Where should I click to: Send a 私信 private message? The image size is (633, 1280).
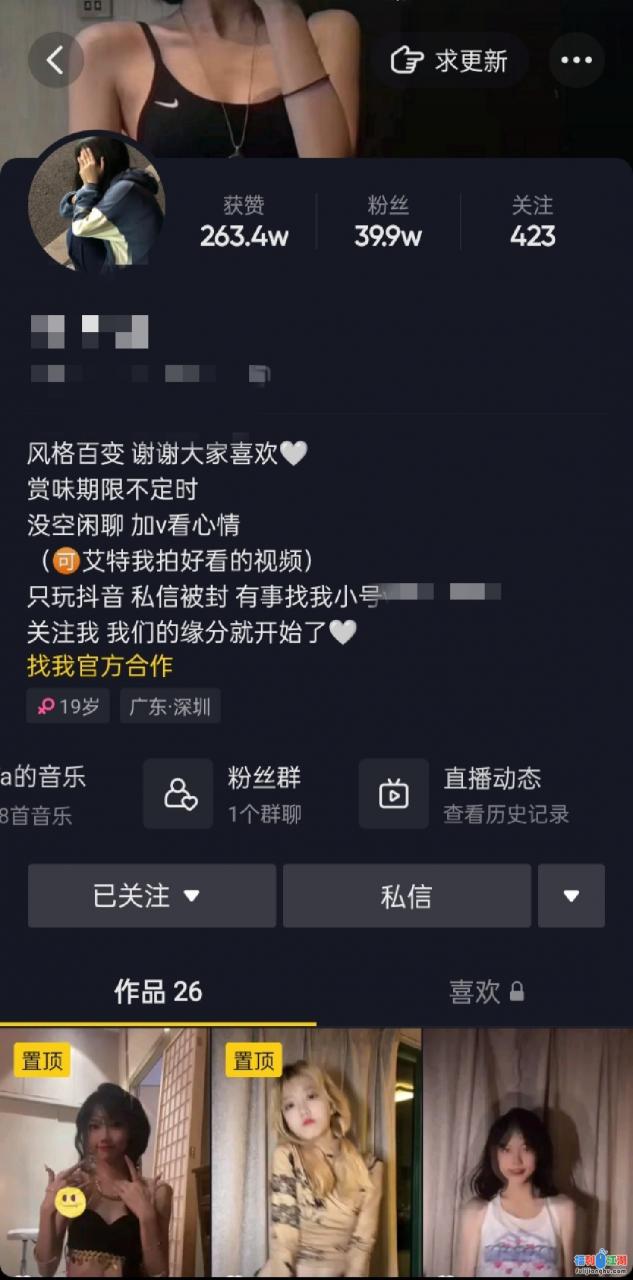[x=406, y=896]
